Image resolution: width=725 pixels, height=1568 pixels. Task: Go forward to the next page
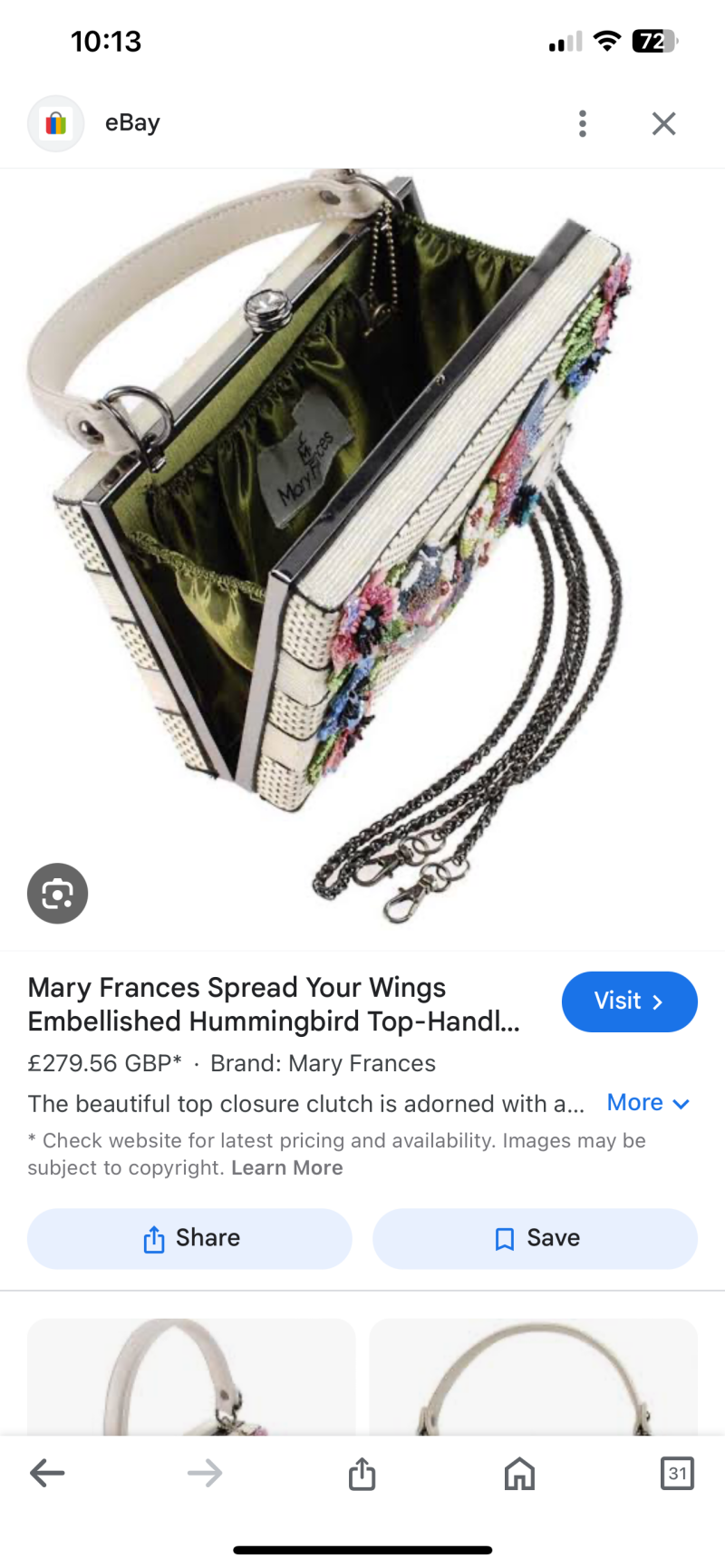pyautogui.click(x=205, y=1473)
